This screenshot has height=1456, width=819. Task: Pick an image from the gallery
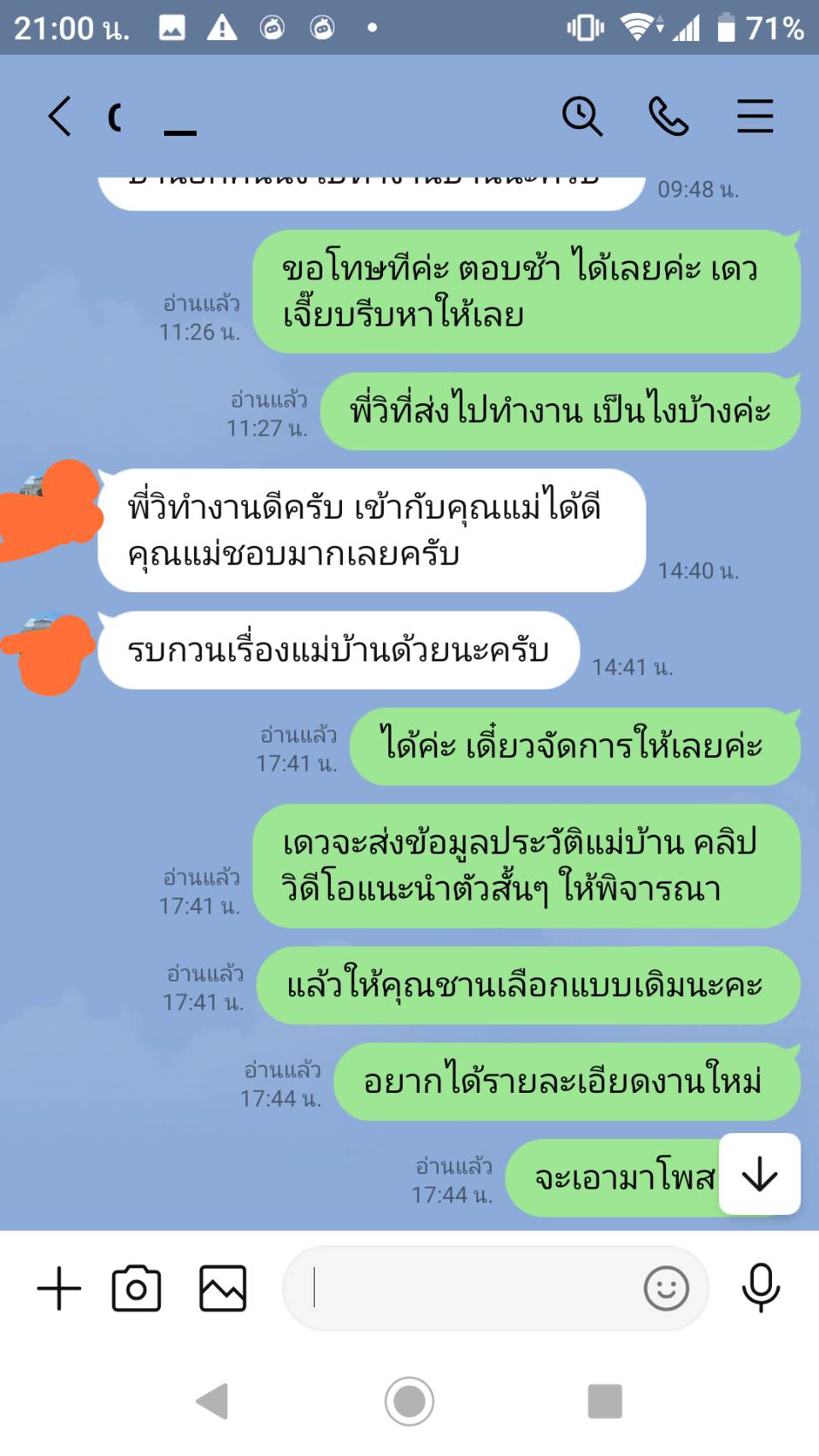point(222,1289)
